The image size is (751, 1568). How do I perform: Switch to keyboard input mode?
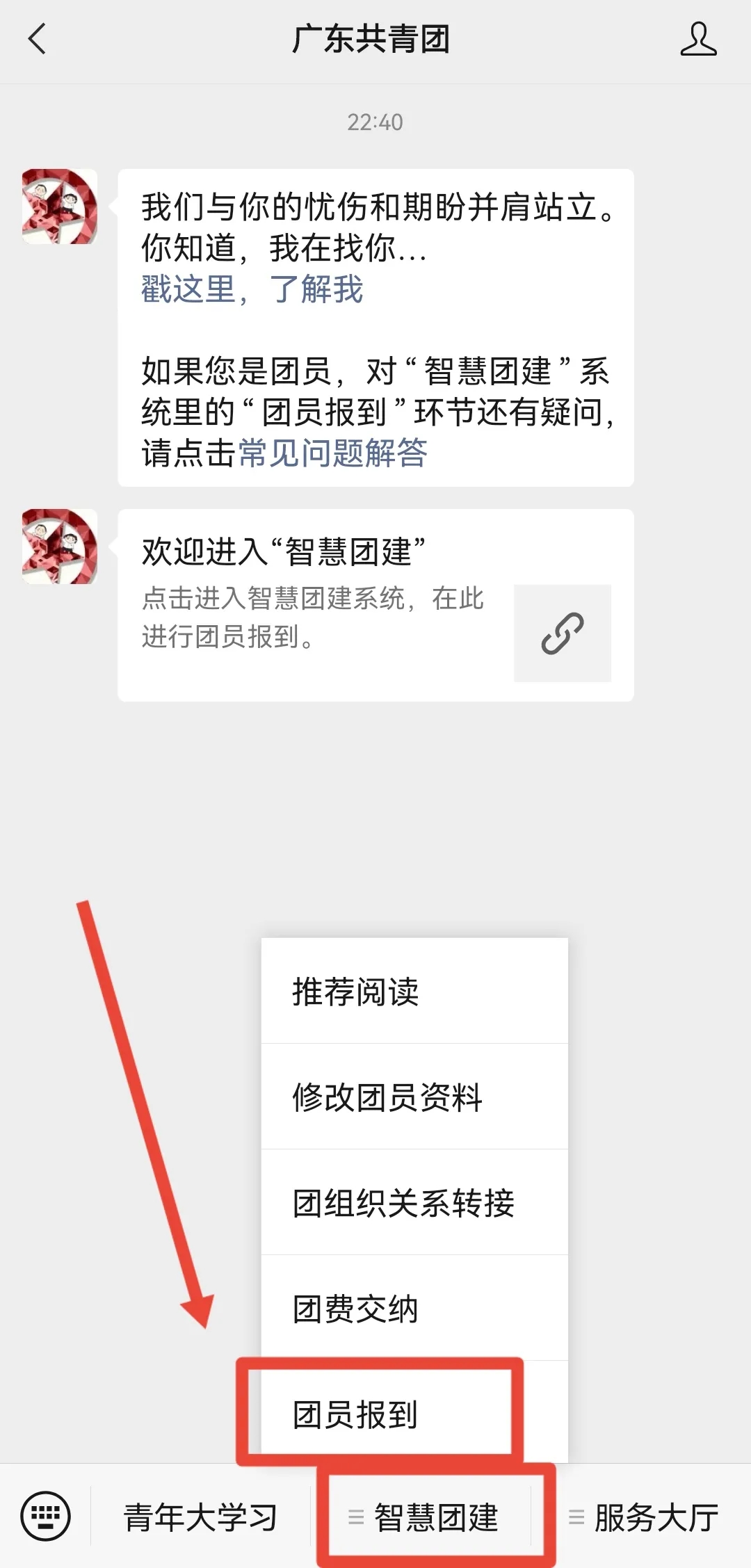[46, 1516]
